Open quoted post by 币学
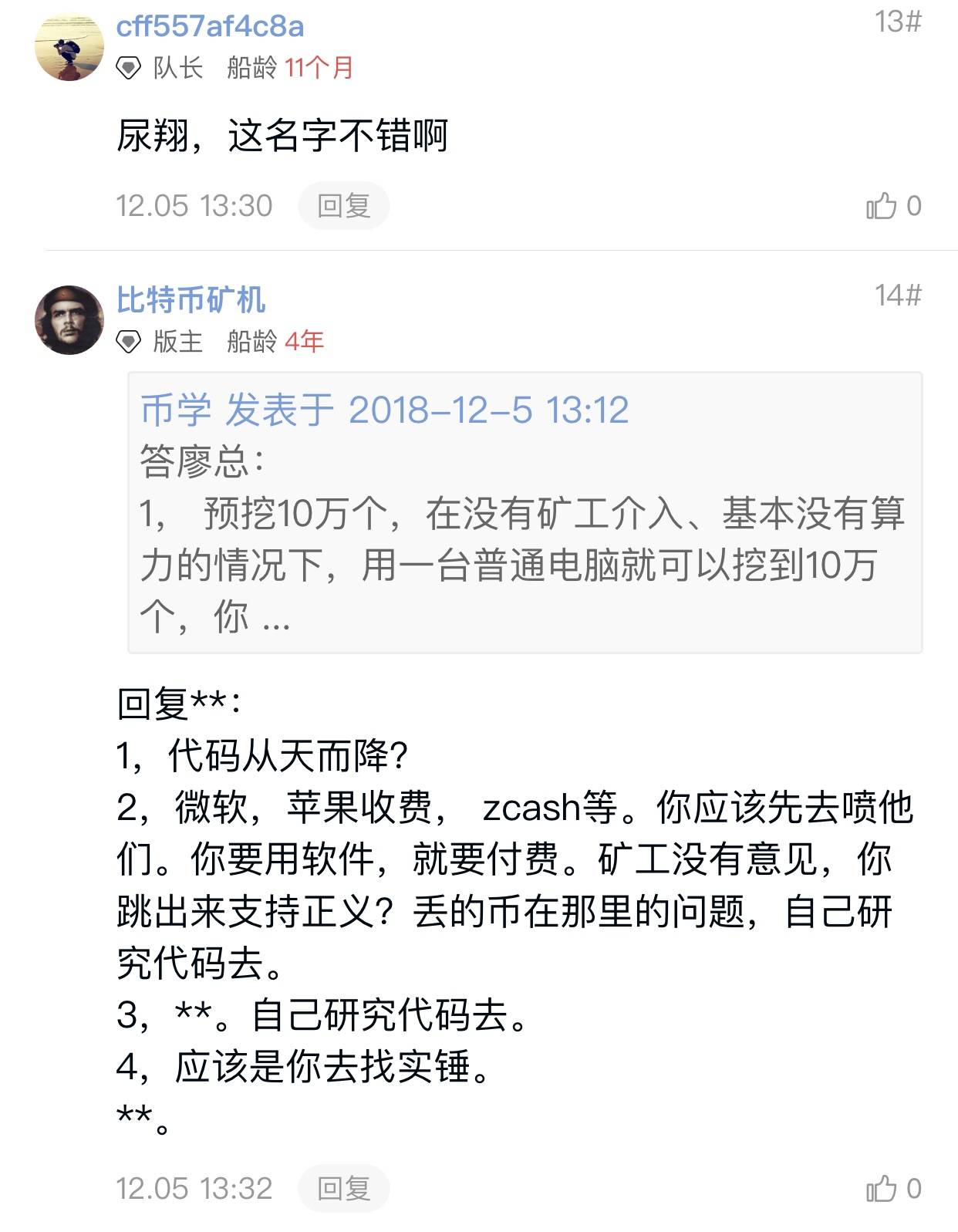 pyautogui.click(x=525, y=512)
